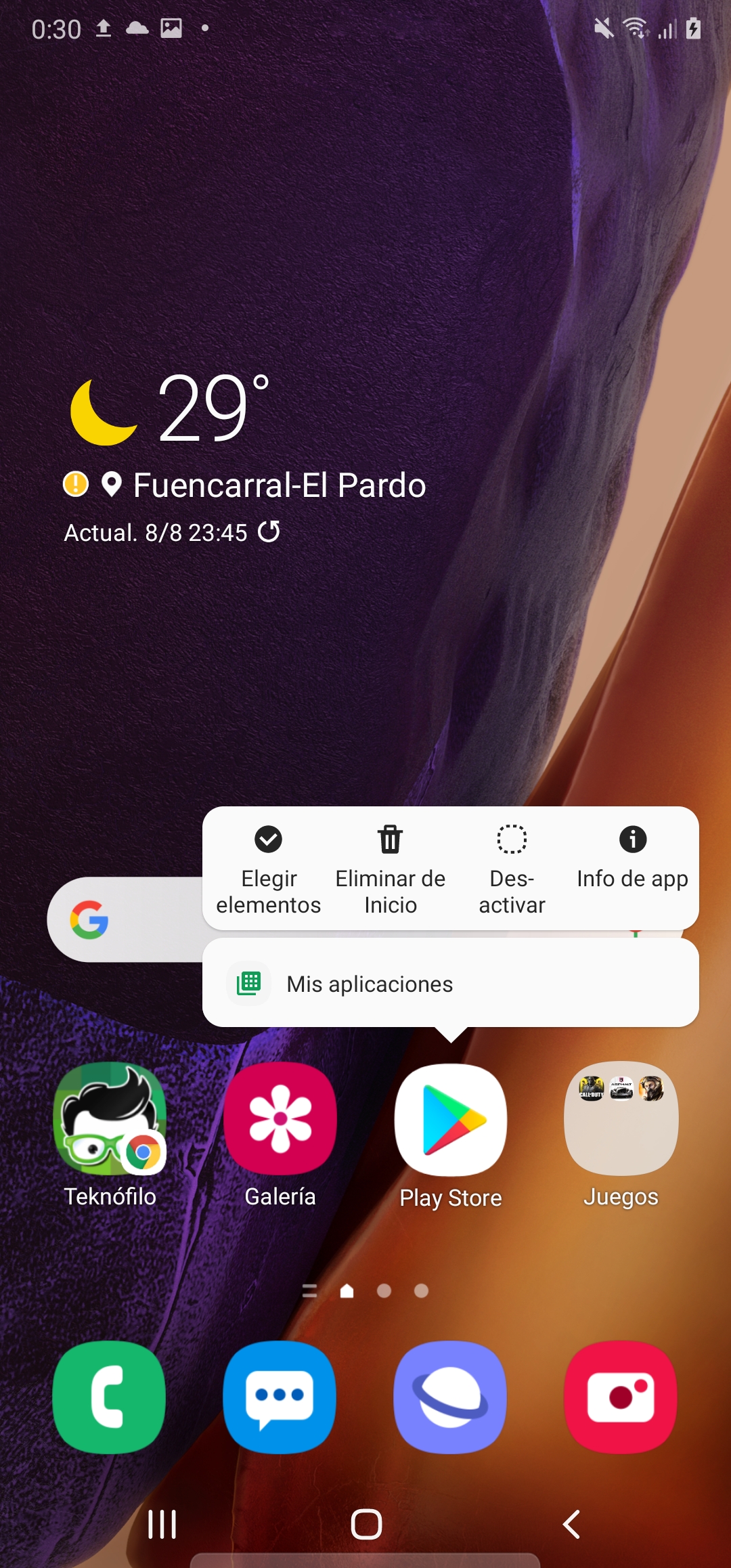Refresh the weather widget update time
731x1568 pixels.
(269, 532)
